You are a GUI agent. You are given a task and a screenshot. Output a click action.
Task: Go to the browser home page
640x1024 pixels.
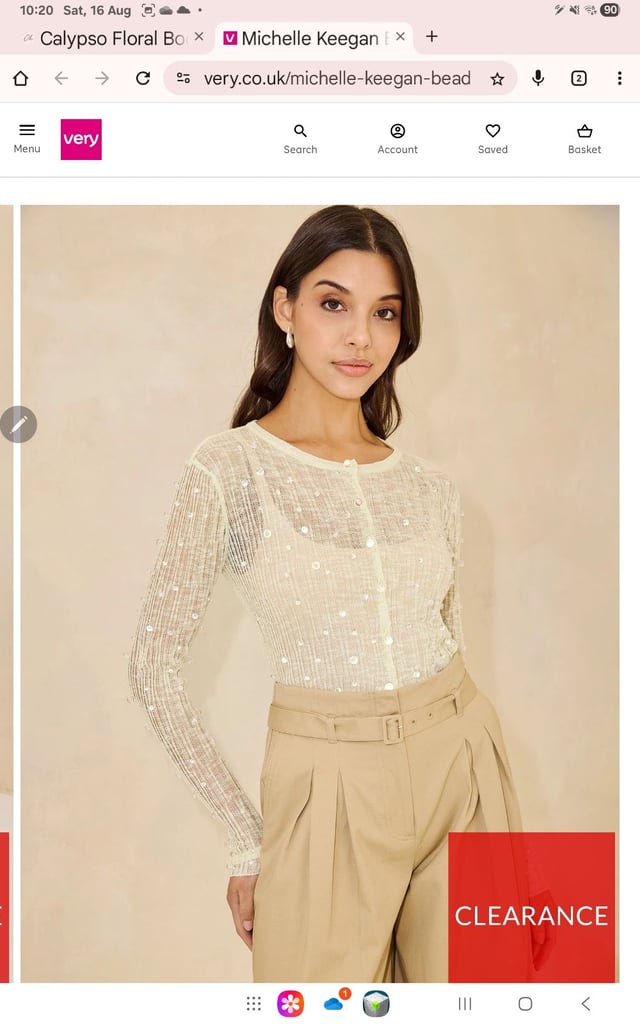21,78
